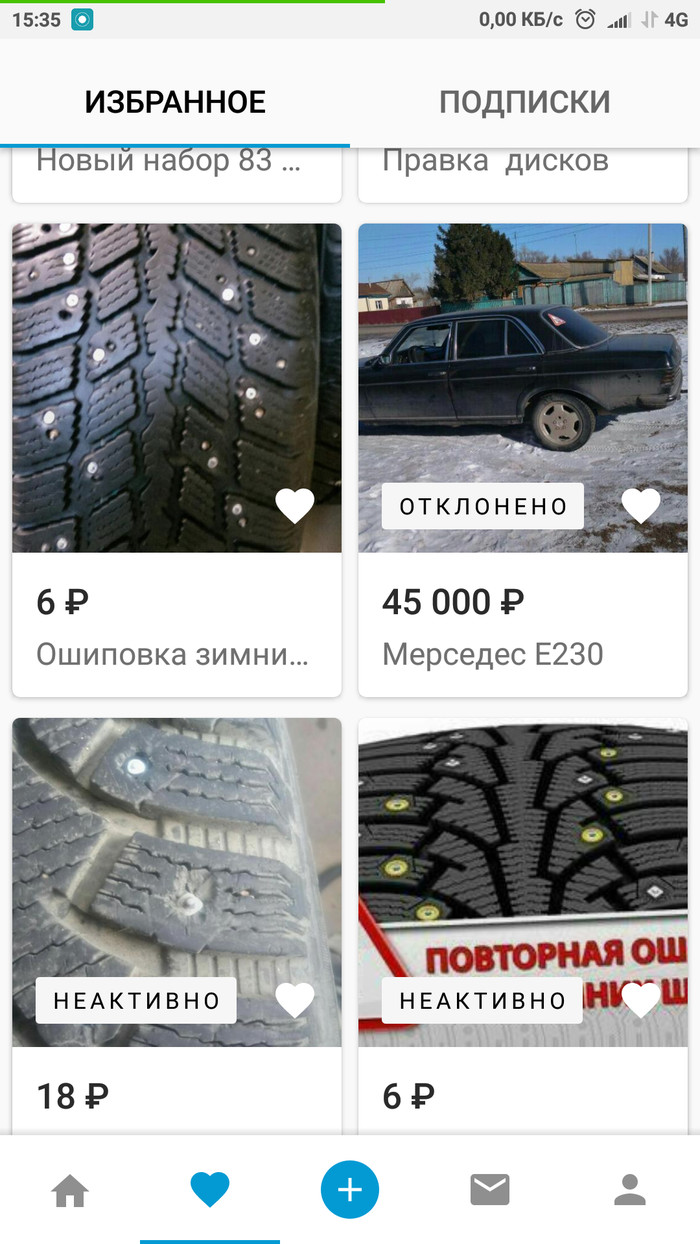This screenshot has height=1244, width=700.
Task: Tap the heart on the 18 ₽ listing
Action: click(x=295, y=1000)
